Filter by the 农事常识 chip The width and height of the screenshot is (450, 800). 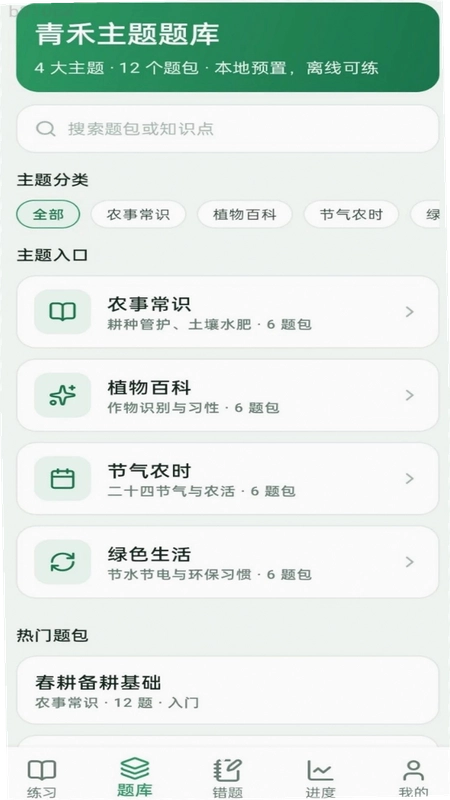point(138,214)
